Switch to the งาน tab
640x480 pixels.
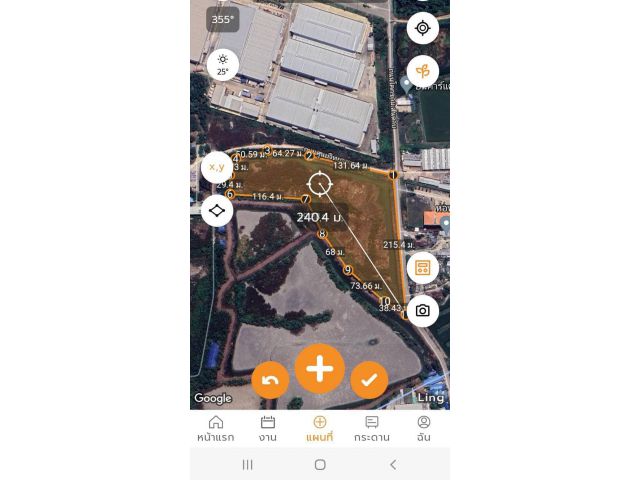[x=267, y=429]
